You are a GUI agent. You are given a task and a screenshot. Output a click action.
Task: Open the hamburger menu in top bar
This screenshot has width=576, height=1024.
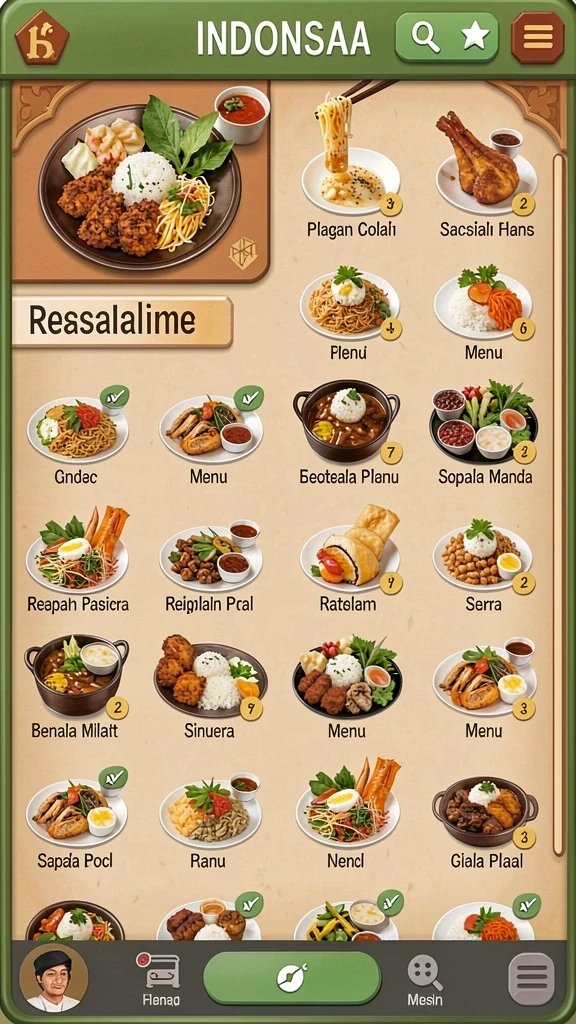pos(537,38)
